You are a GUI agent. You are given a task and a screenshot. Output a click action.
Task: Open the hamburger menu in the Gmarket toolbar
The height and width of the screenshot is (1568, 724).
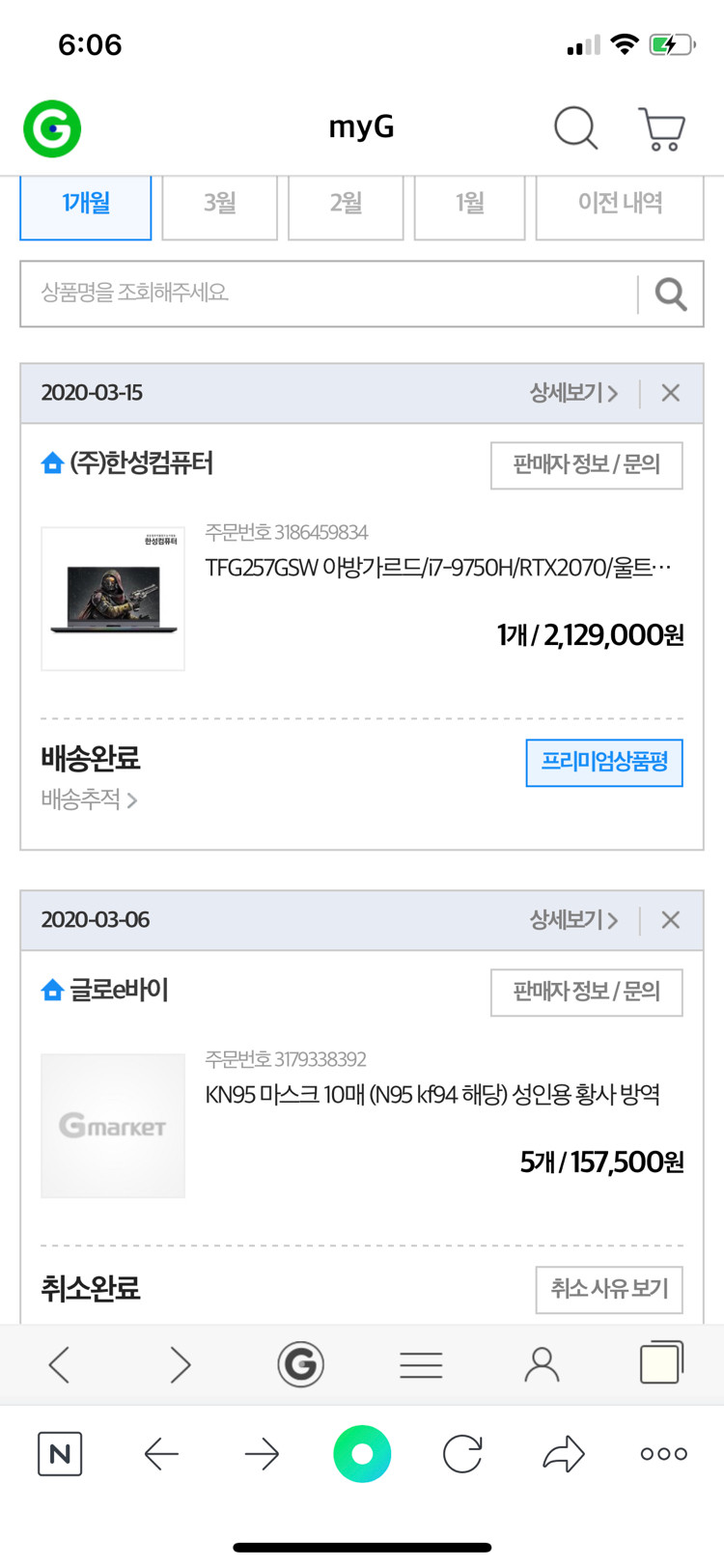(421, 1364)
